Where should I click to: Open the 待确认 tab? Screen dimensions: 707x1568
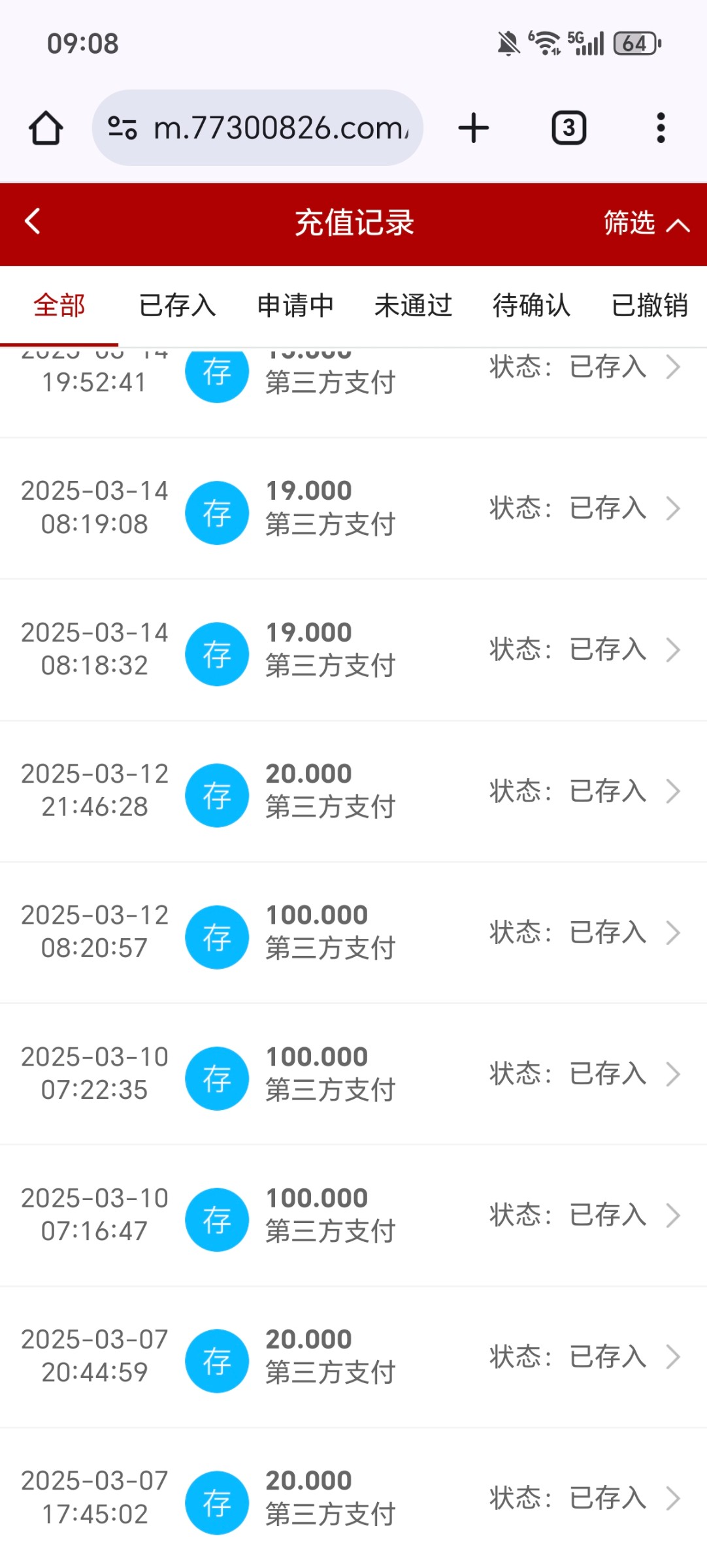tap(531, 305)
